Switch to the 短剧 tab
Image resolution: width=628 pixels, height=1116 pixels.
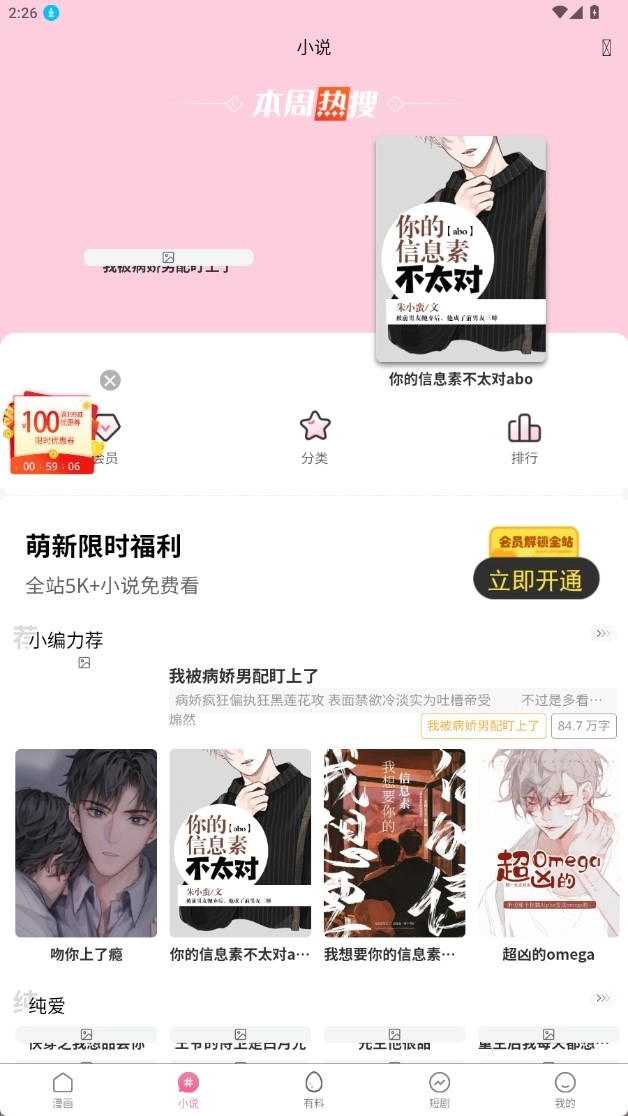(439, 1089)
